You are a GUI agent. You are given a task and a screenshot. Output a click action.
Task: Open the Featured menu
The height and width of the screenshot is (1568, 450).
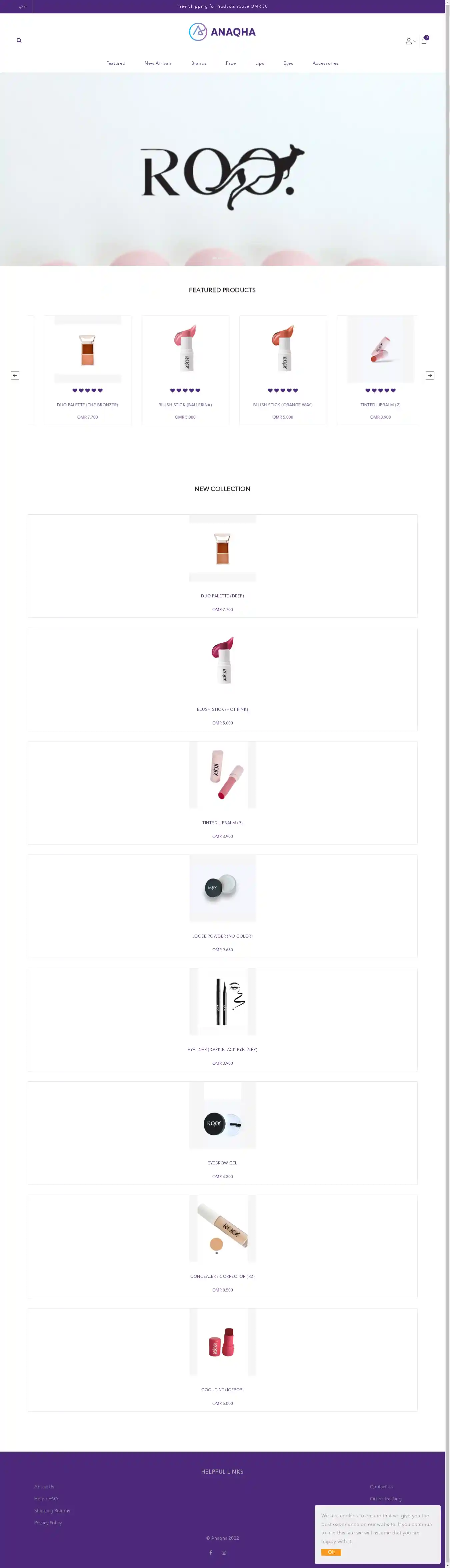click(x=116, y=63)
